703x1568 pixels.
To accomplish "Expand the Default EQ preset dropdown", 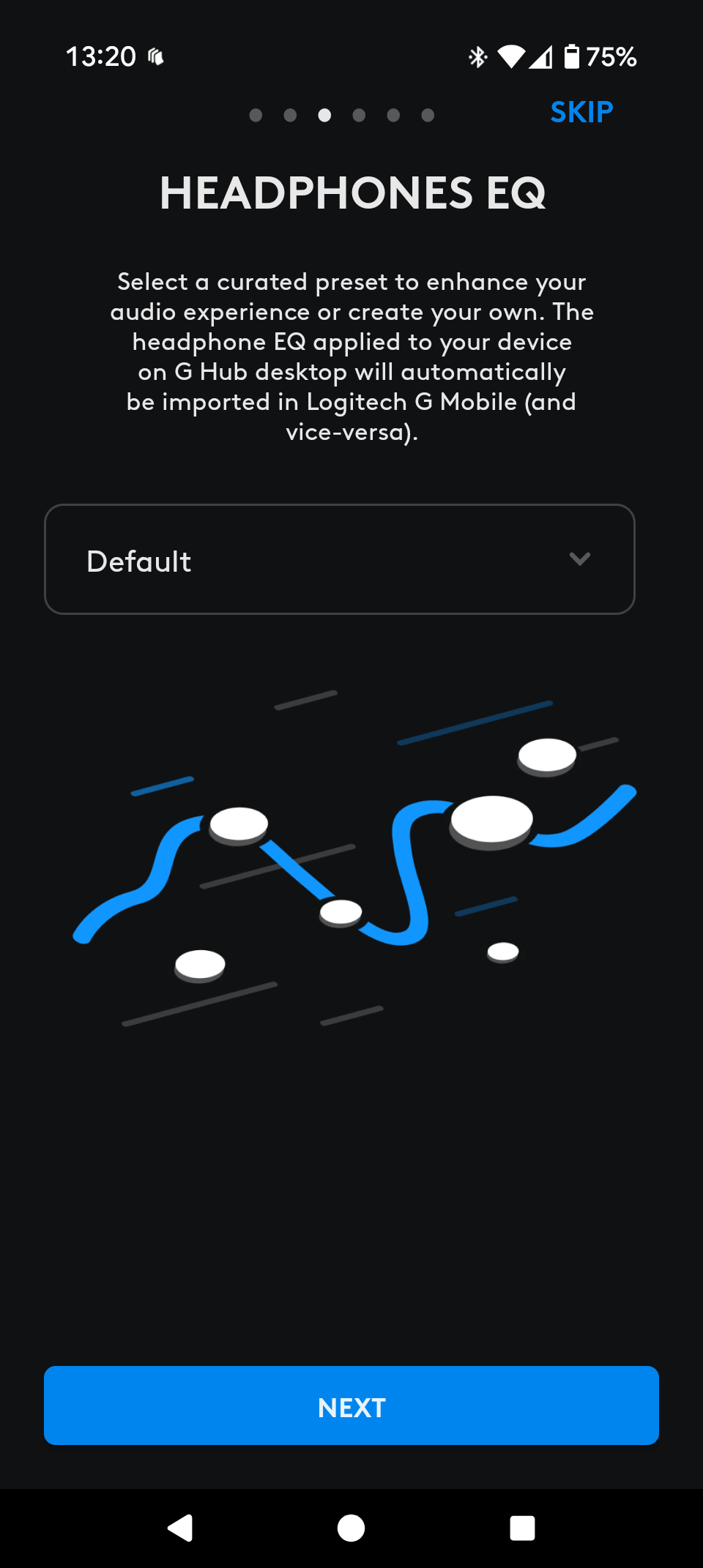I will (340, 559).
